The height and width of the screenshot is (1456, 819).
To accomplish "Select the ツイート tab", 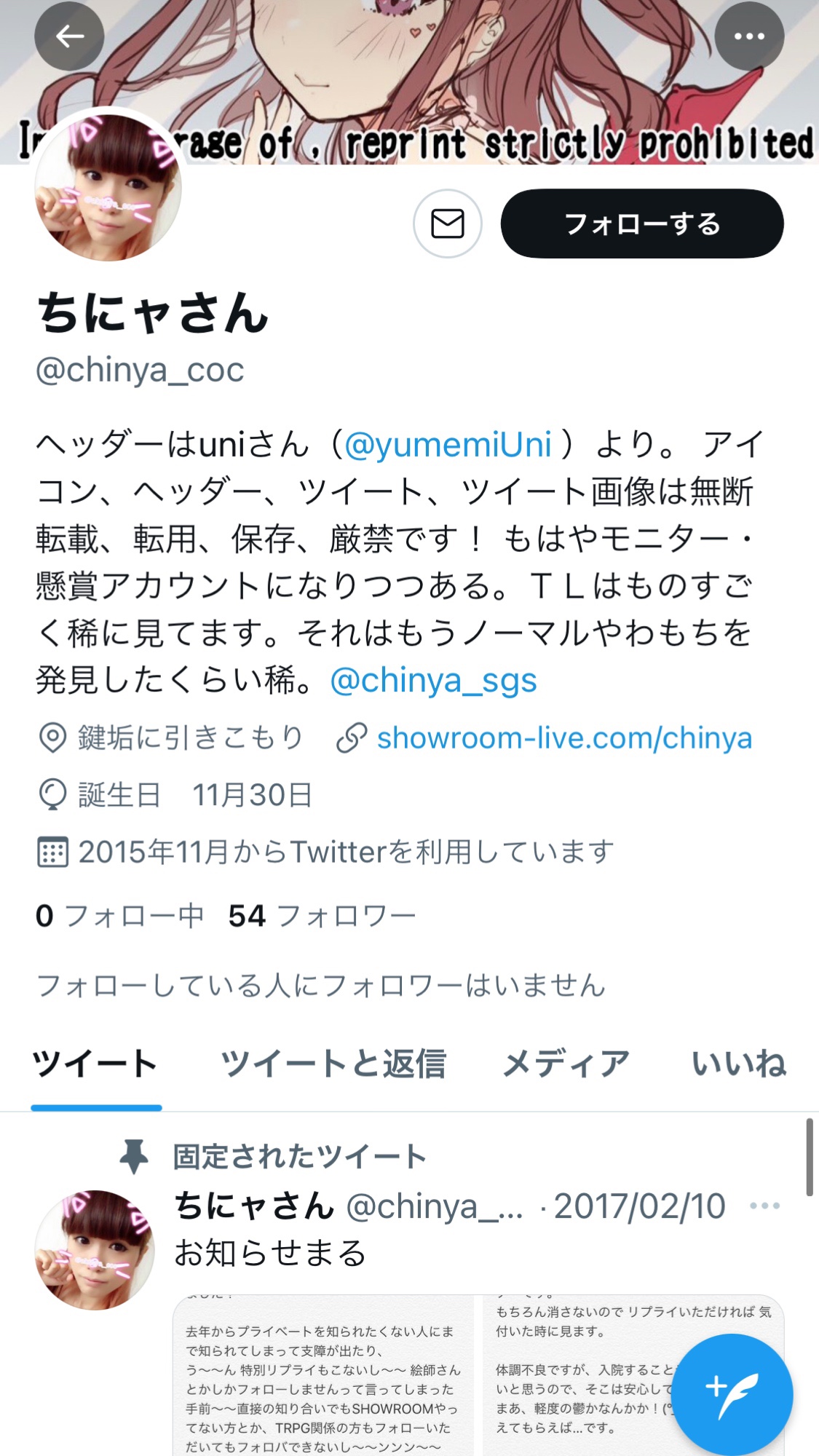I will (95, 1064).
